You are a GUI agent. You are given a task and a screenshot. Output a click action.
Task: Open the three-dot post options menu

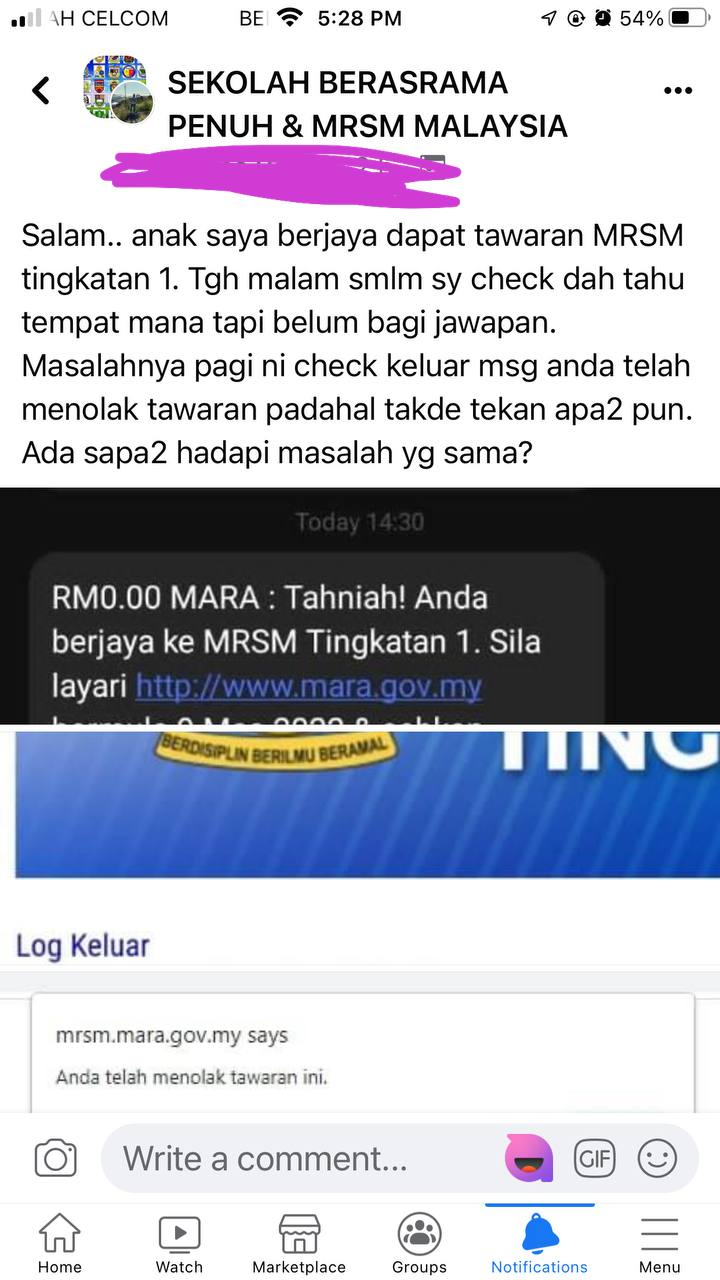click(678, 91)
